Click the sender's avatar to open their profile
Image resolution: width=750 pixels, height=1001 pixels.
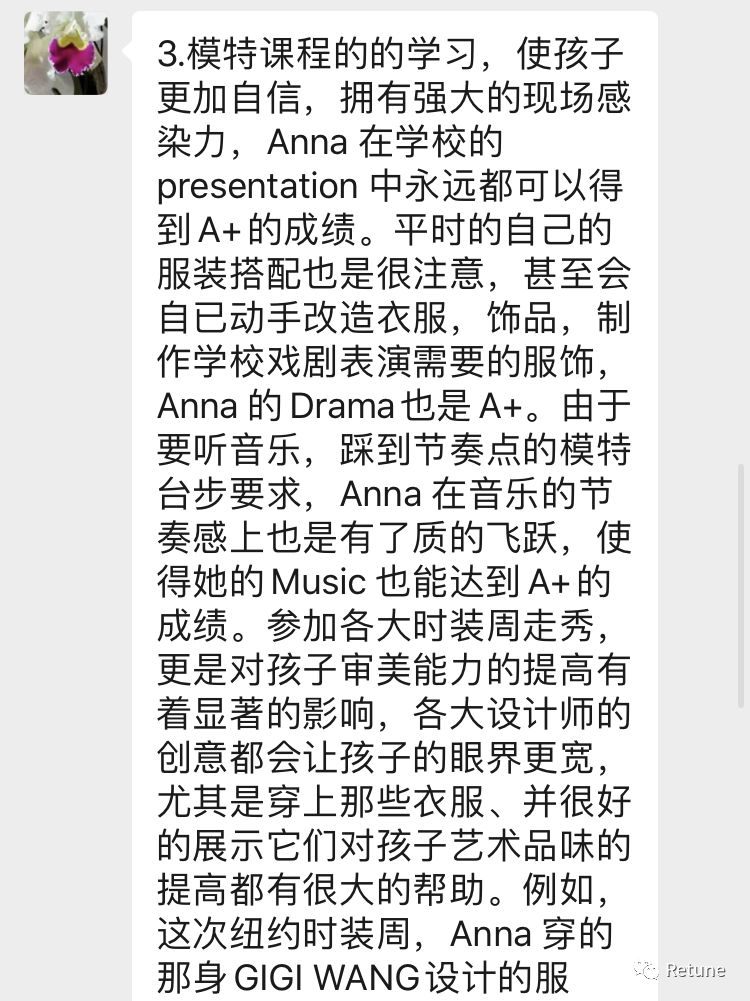coord(65,52)
